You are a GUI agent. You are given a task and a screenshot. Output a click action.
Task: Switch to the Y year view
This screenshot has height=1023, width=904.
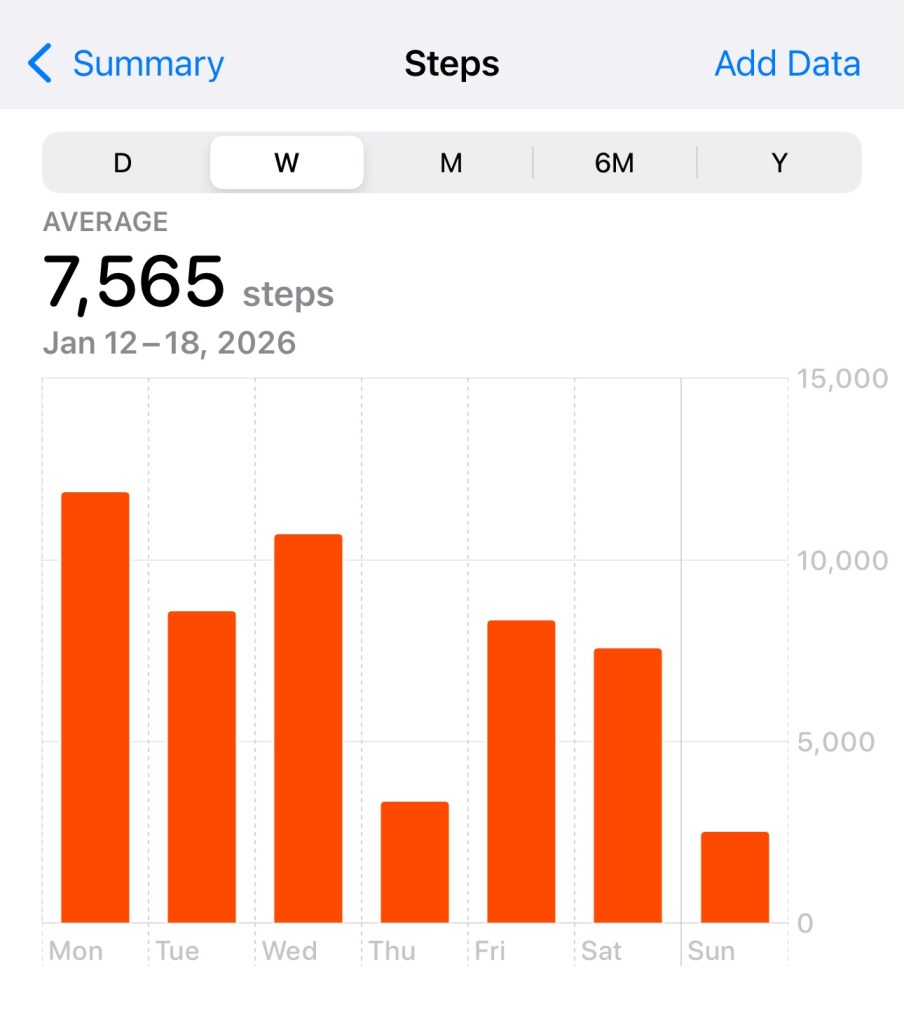point(780,163)
